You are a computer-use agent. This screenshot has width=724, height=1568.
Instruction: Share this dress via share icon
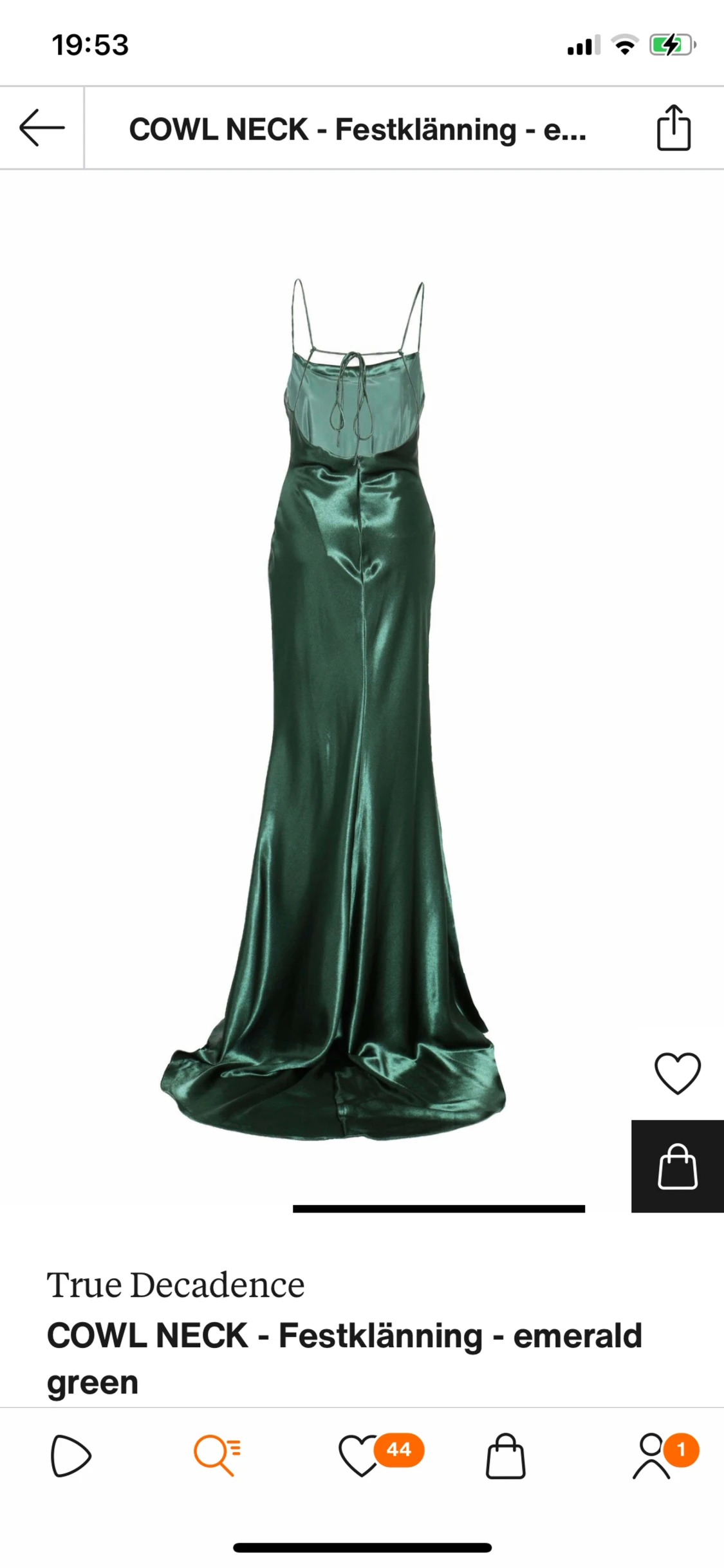(673, 127)
